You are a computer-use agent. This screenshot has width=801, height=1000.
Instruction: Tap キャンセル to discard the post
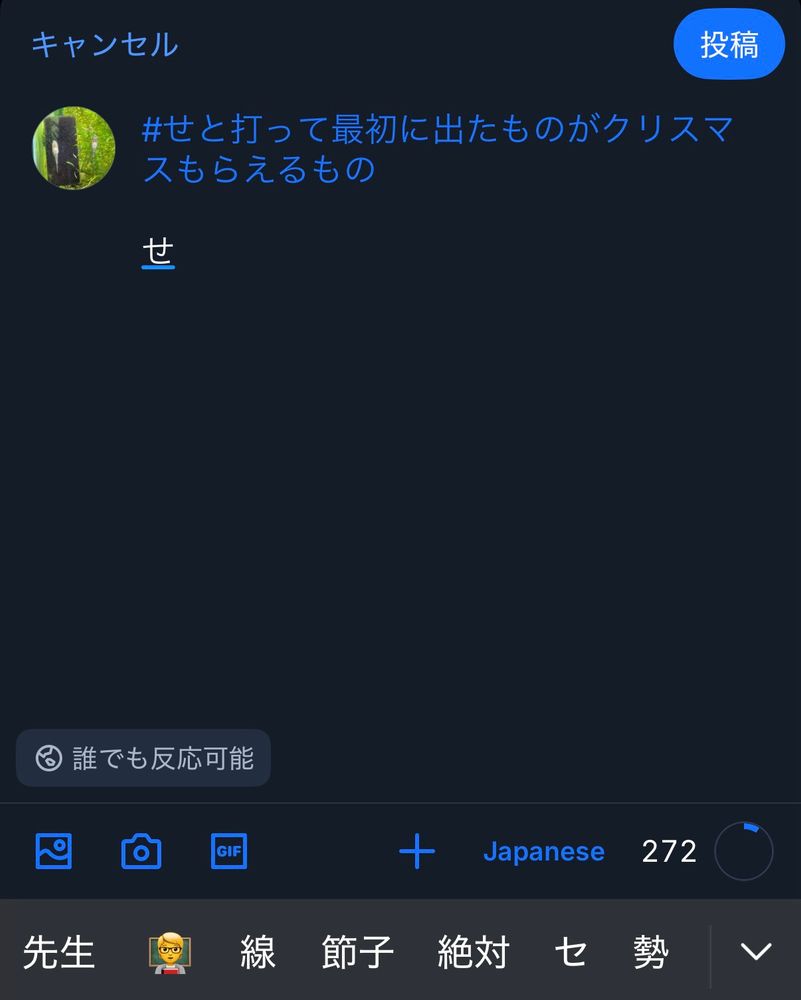[x=104, y=45]
